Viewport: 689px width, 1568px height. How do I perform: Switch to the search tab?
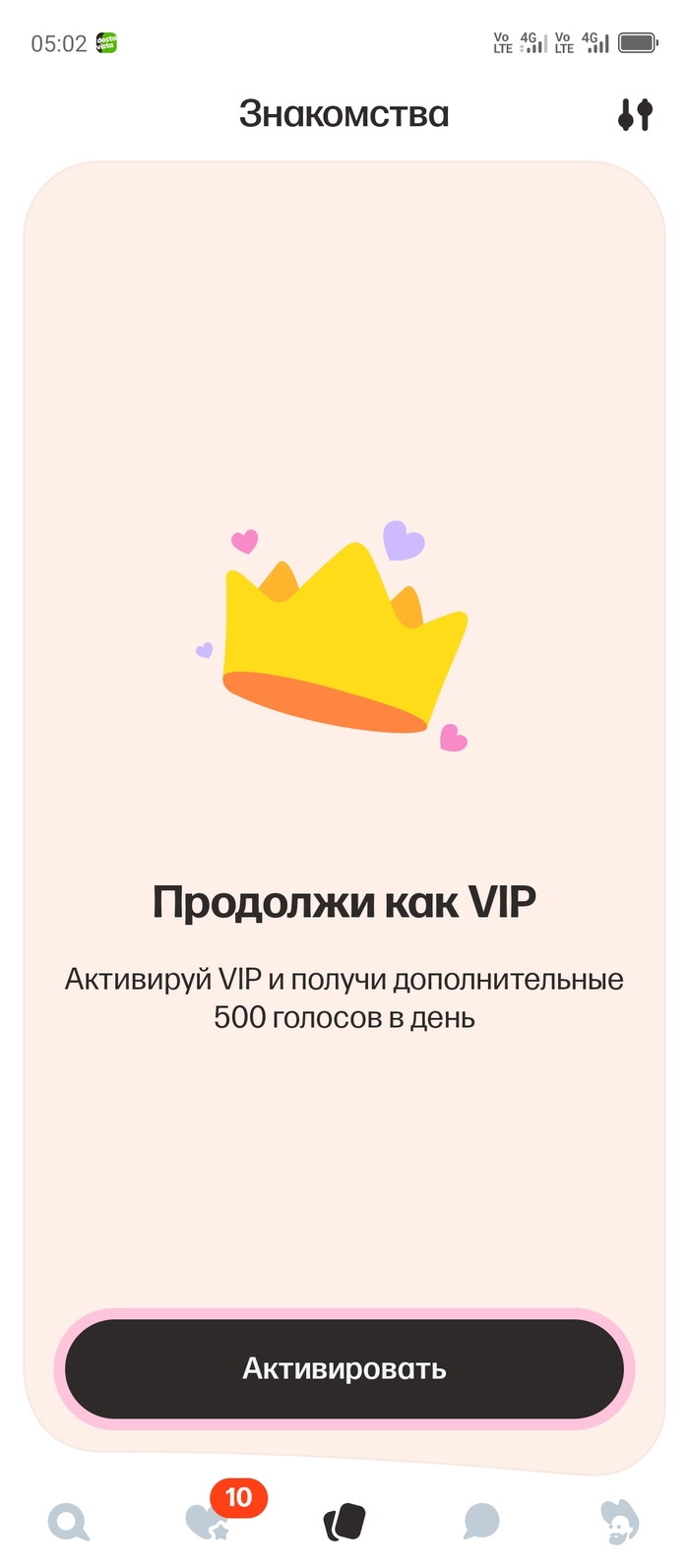point(68,1522)
